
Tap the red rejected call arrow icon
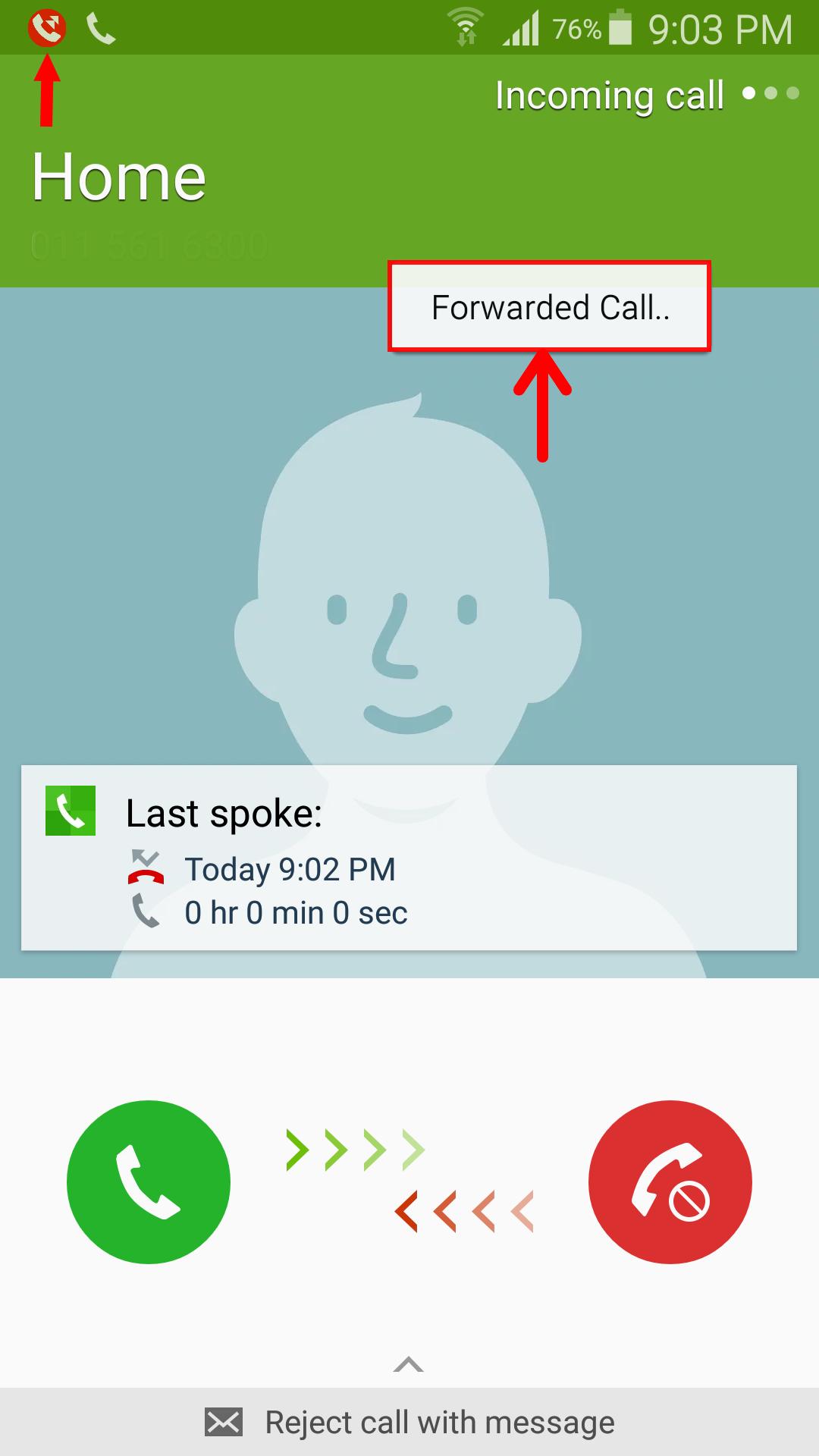click(x=146, y=866)
